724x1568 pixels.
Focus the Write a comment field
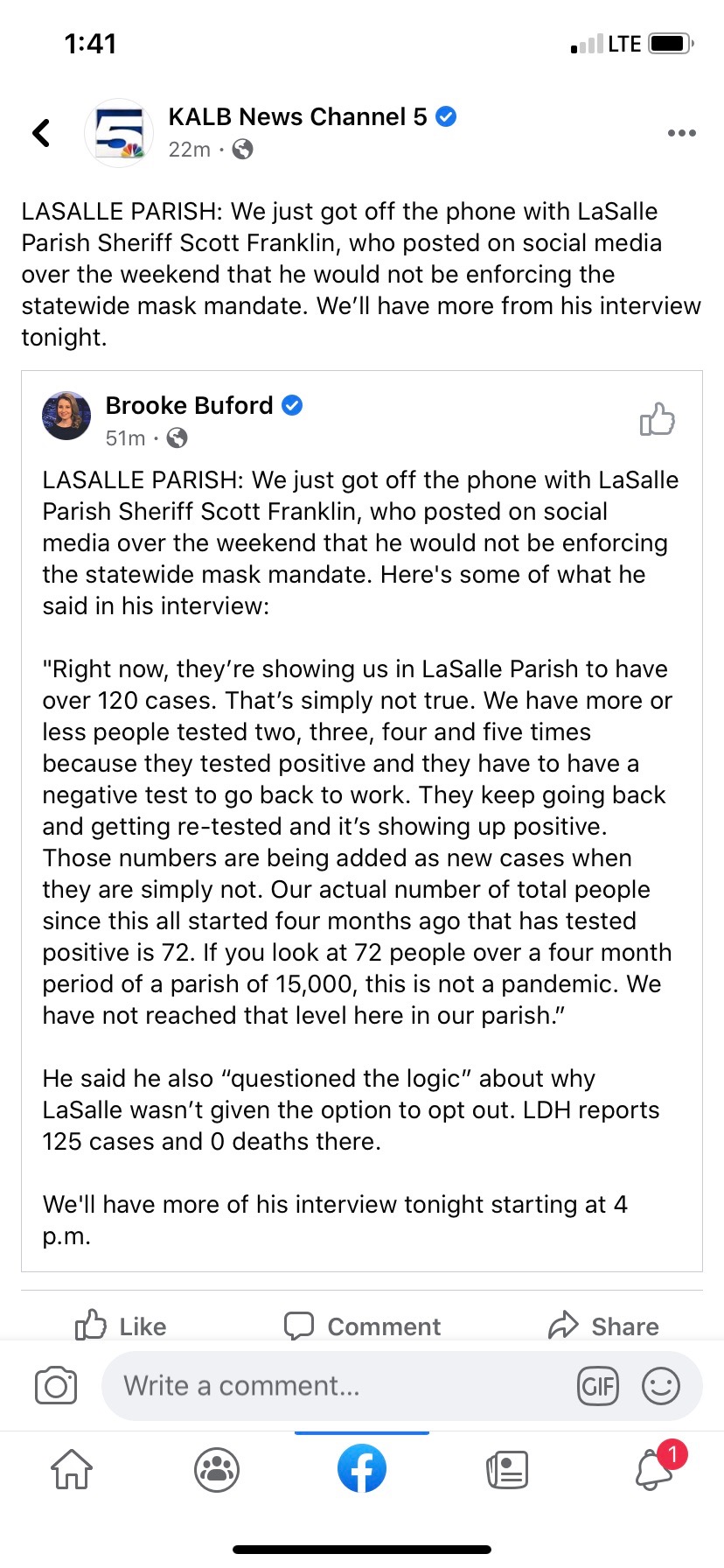332,1386
